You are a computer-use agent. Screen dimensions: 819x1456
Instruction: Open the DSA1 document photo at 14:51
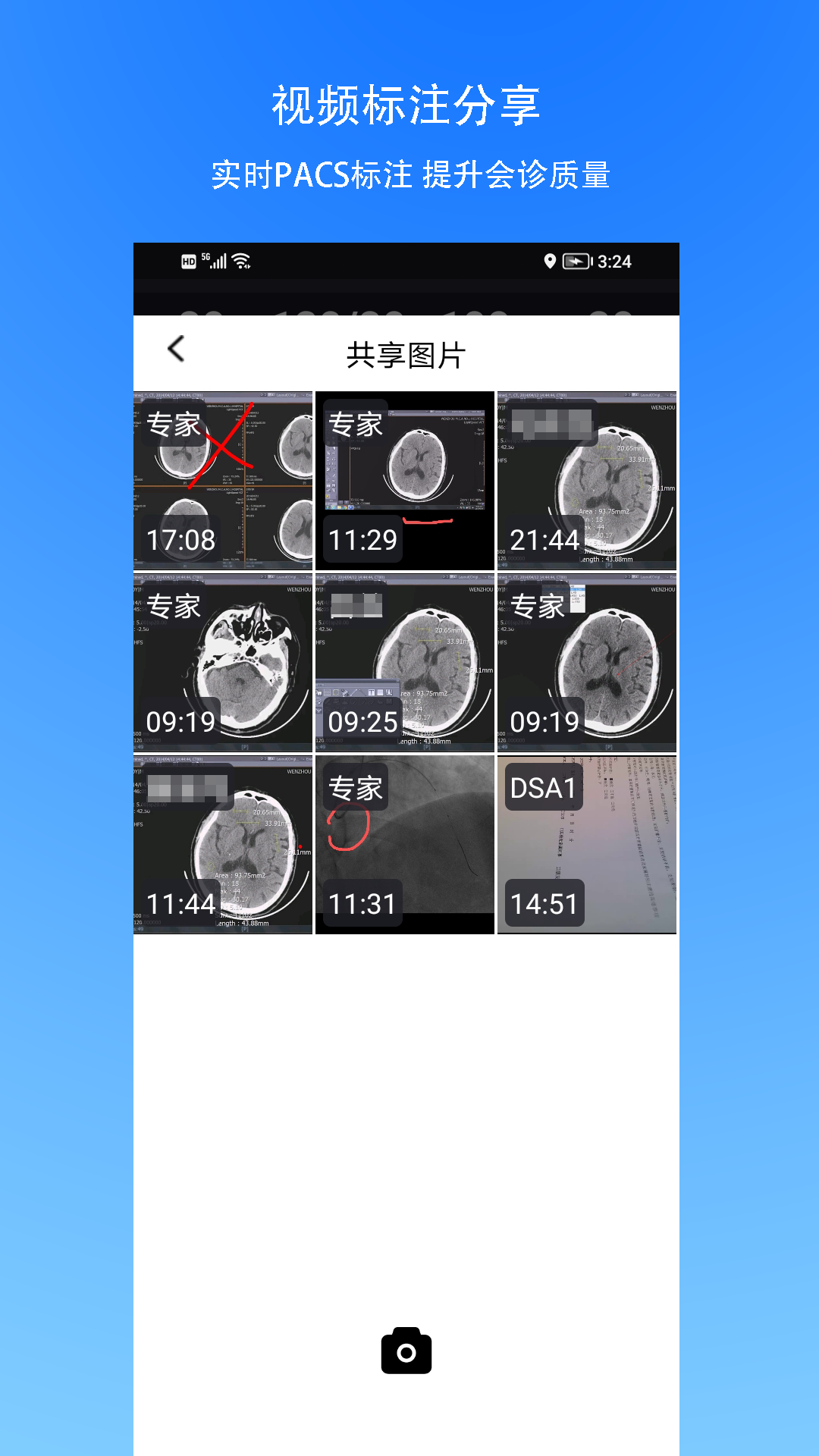[586, 844]
